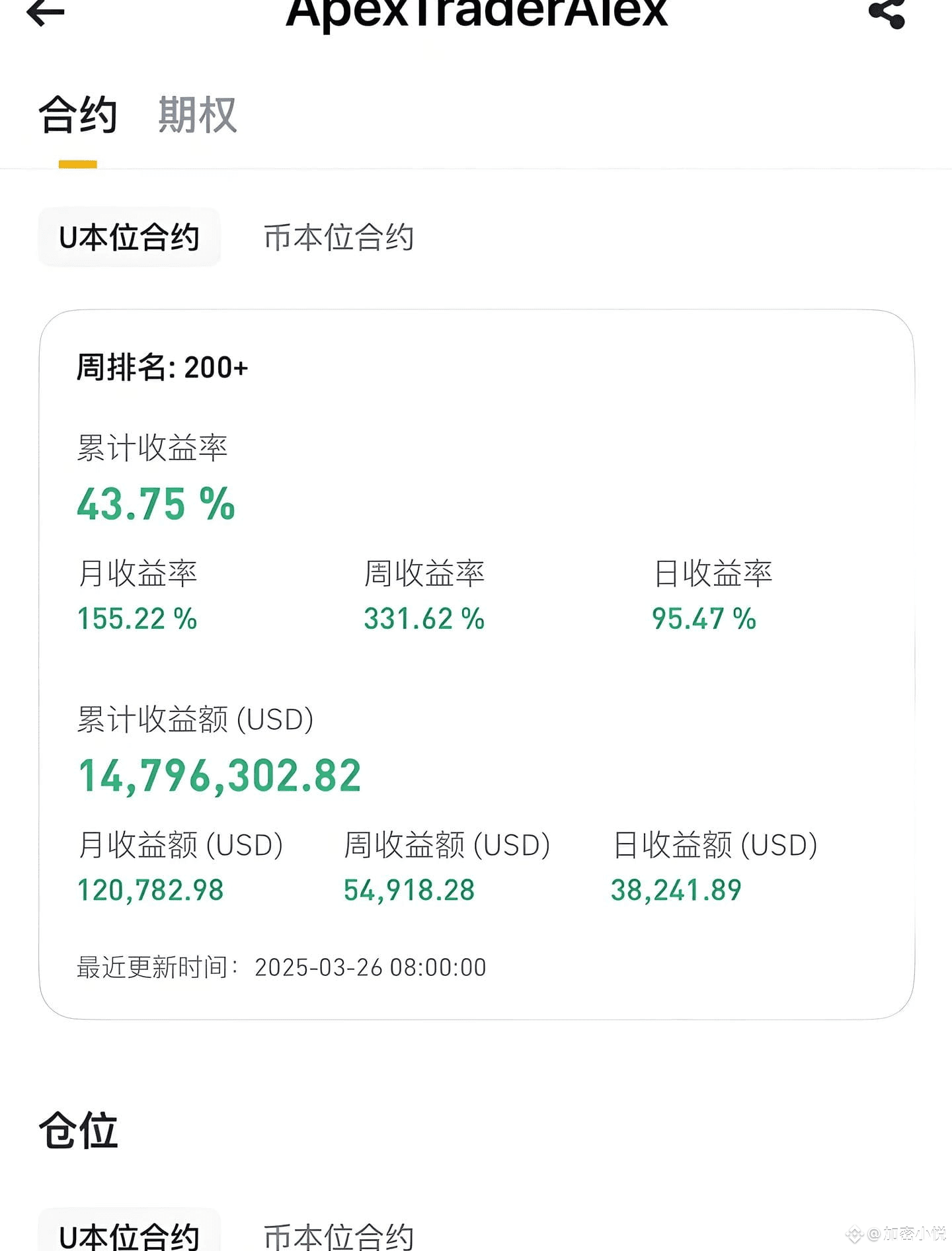Screen dimensions: 952x1251
Task: Switch to 币本位合约 under the 仓位 section
Action: click(338, 1234)
